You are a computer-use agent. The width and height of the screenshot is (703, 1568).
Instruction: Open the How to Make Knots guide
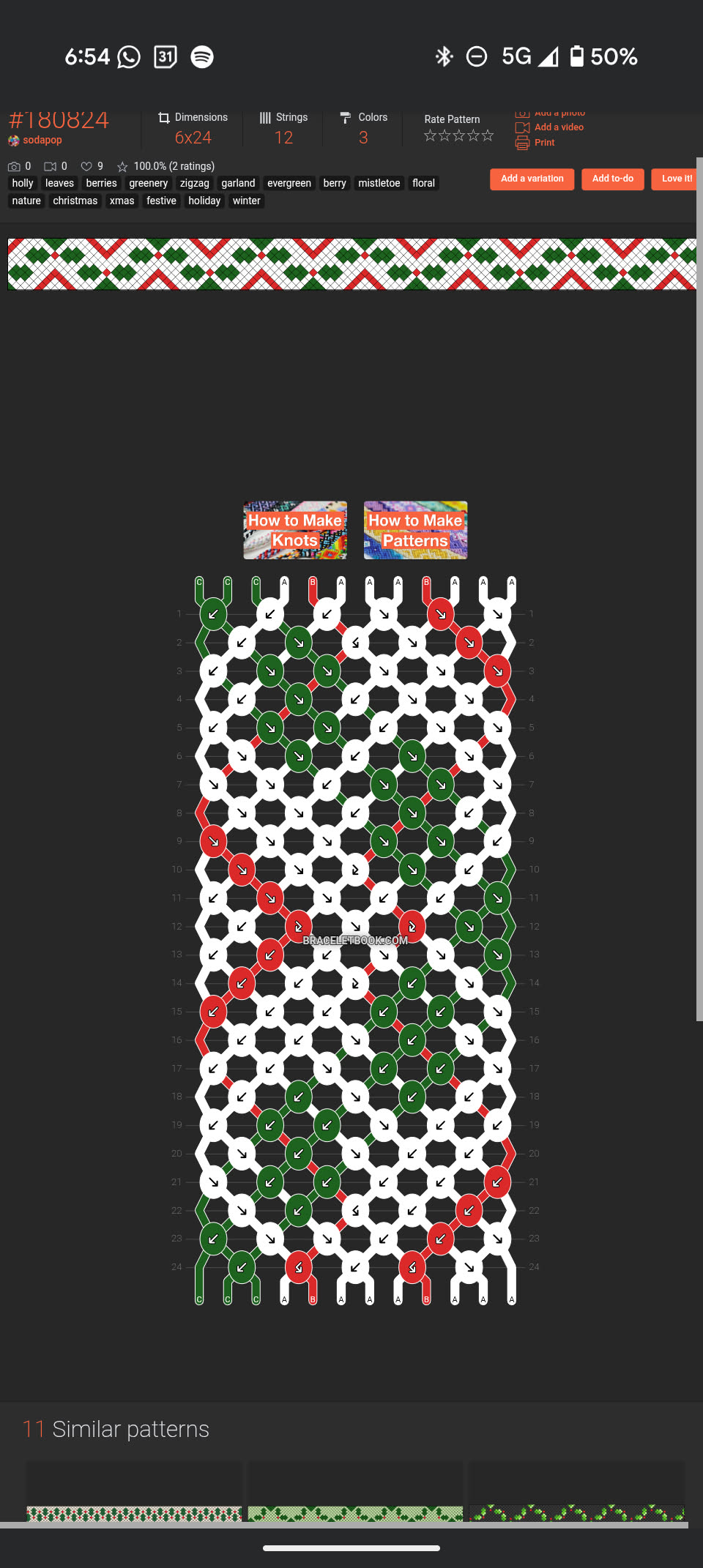tap(295, 530)
